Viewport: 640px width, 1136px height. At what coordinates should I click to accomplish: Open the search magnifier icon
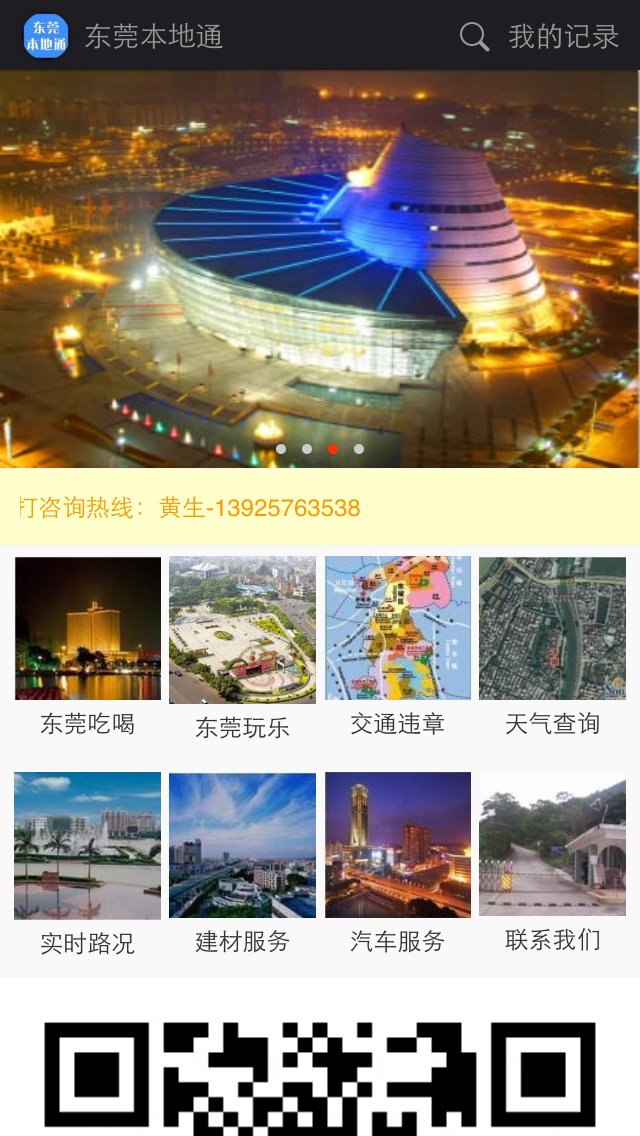(474, 37)
